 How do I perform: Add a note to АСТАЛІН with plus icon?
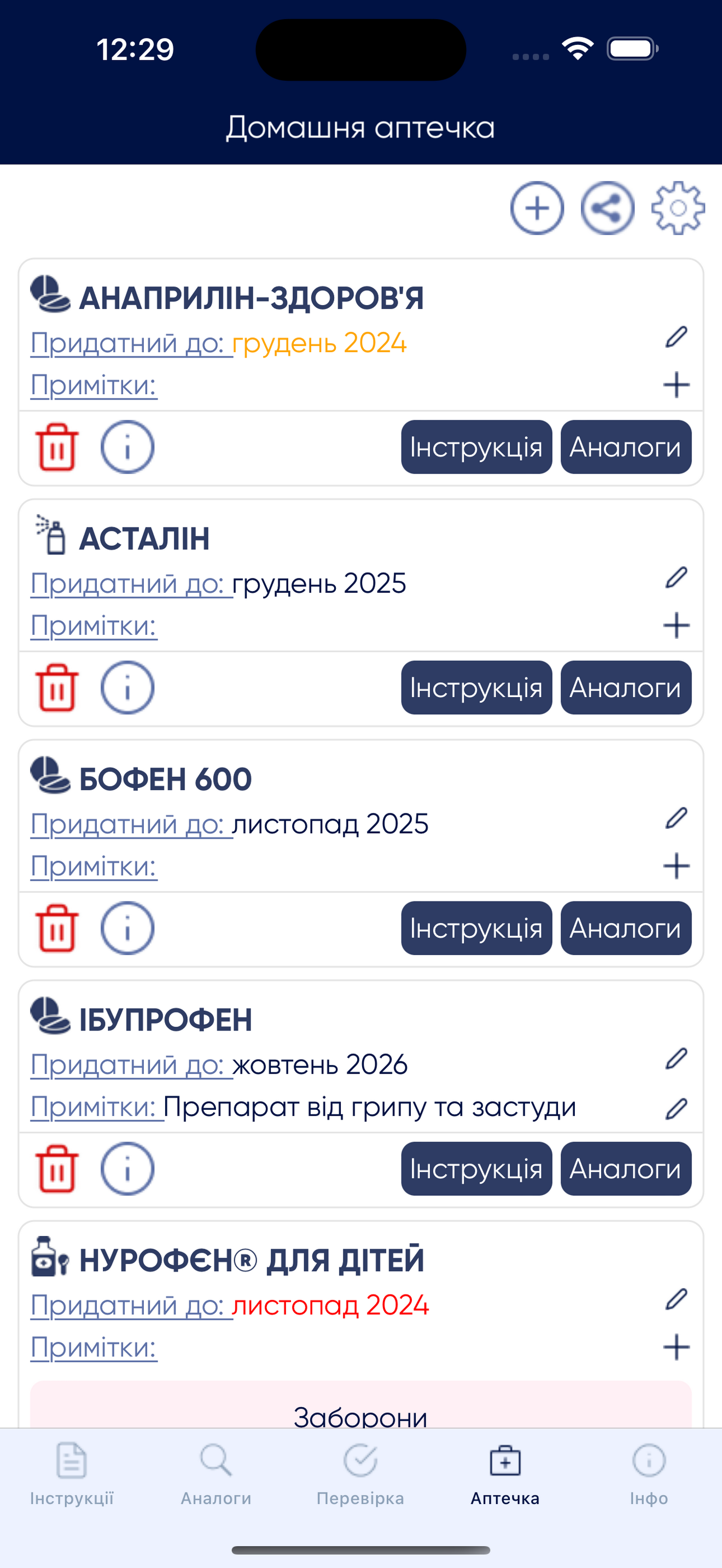[x=677, y=624]
